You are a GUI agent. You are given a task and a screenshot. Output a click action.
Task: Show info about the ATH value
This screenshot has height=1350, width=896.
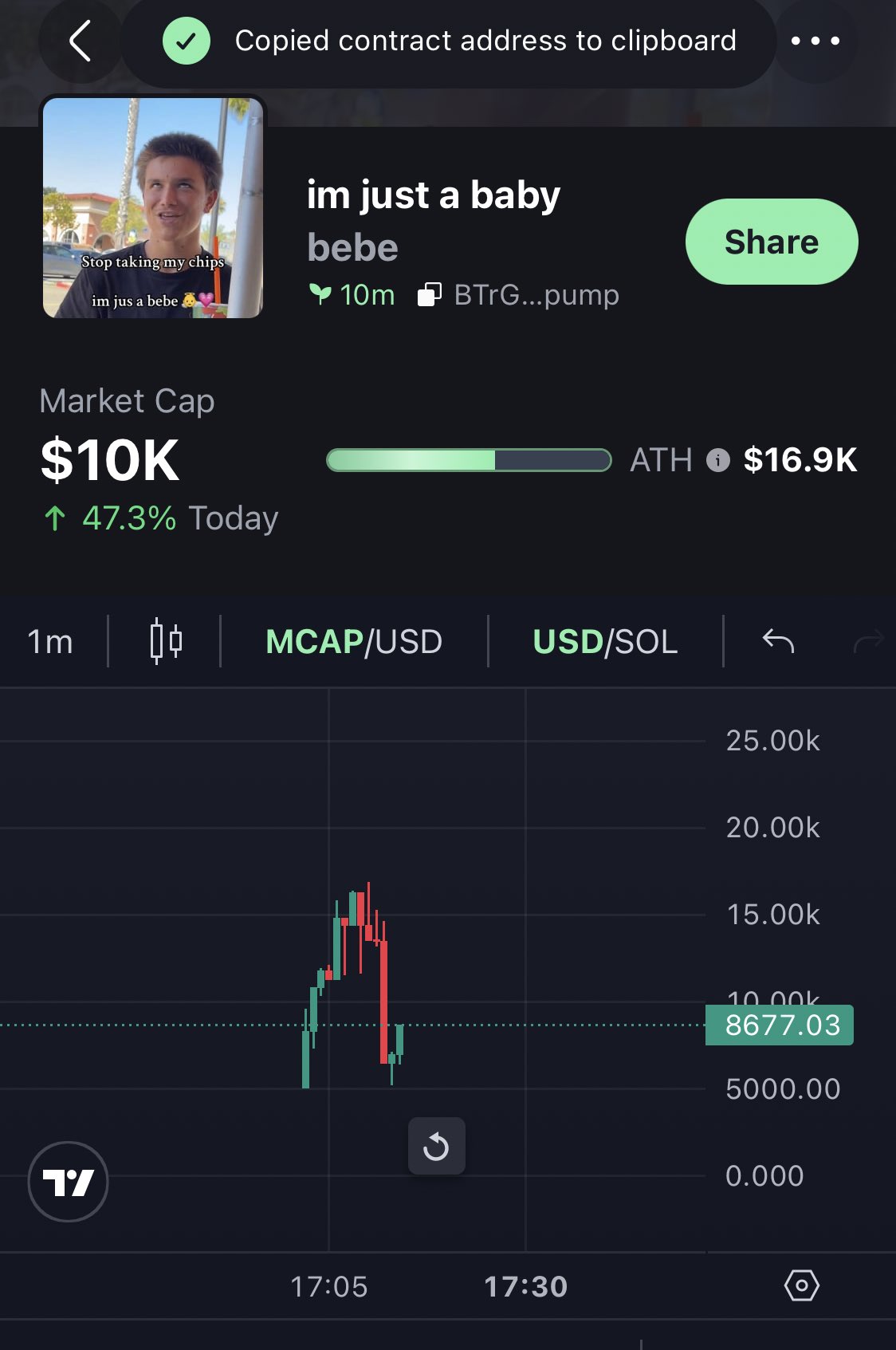click(x=717, y=460)
